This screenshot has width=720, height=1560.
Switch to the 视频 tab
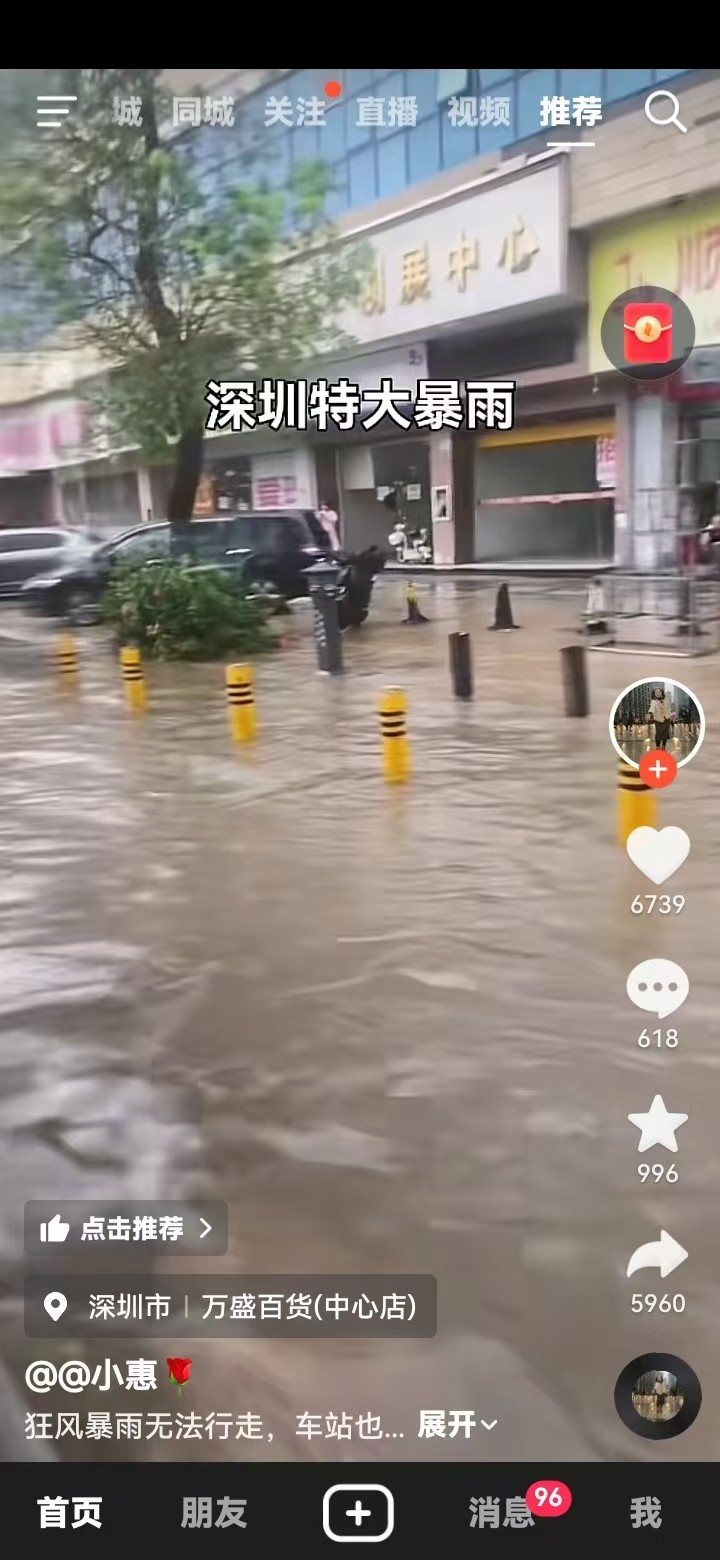point(479,112)
